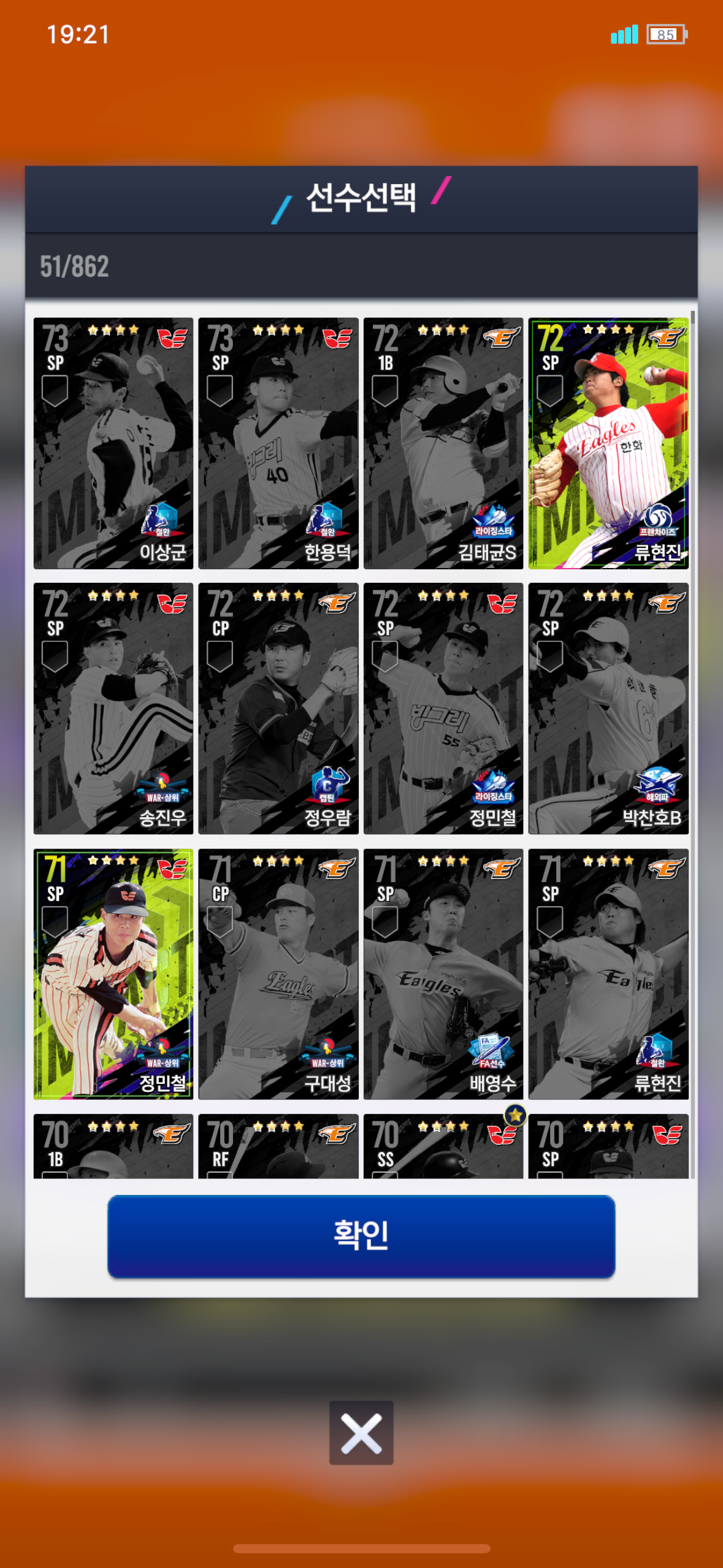Screen dimensions: 723x1568
Task: Select the green 정민철 WAR-상위 71 card
Action: 113,974
